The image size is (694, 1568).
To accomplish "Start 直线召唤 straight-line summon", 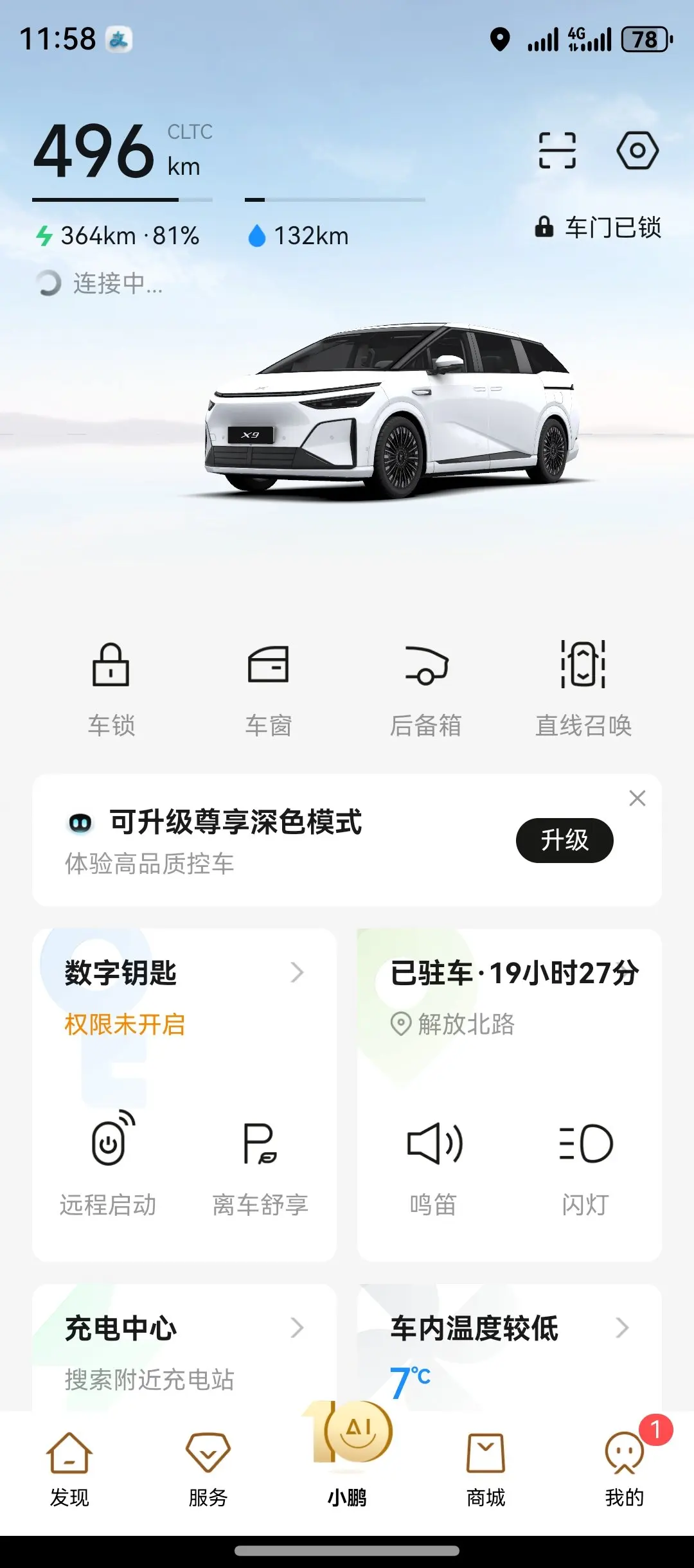I will coord(583,689).
